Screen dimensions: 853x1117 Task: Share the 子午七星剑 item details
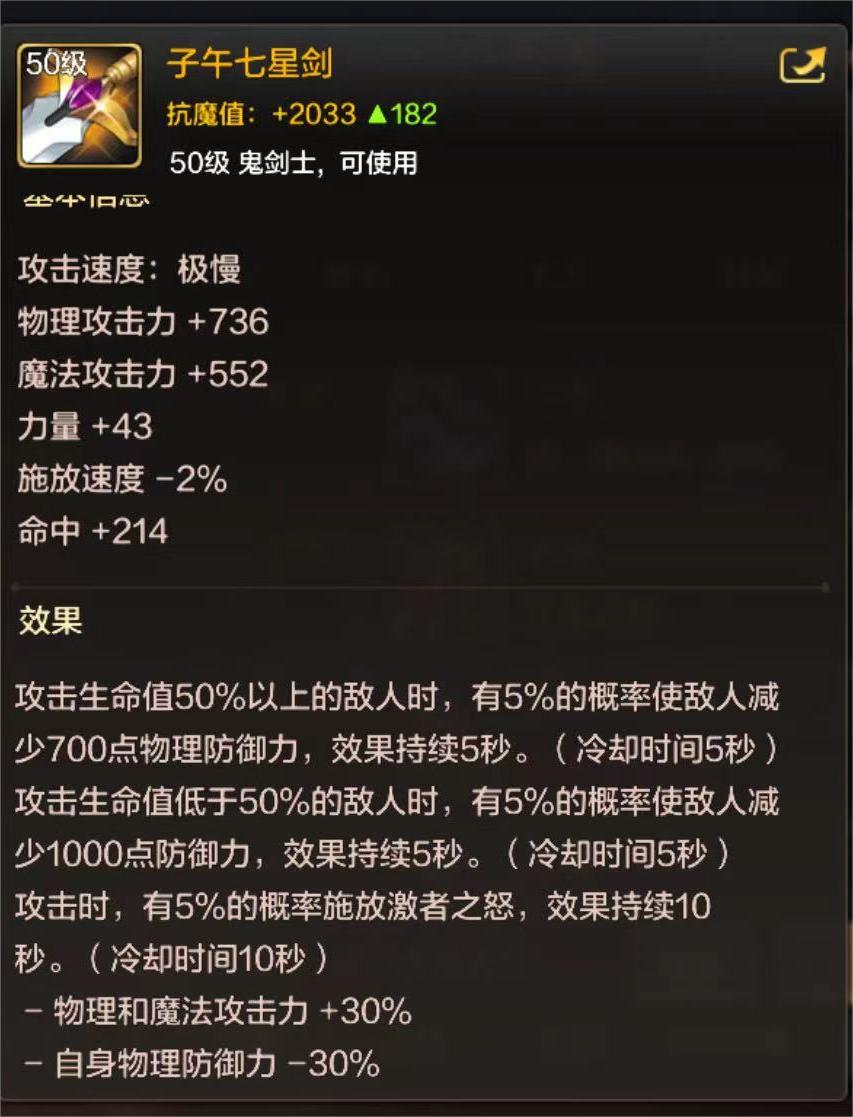pyautogui.click(x=802, y=66)
